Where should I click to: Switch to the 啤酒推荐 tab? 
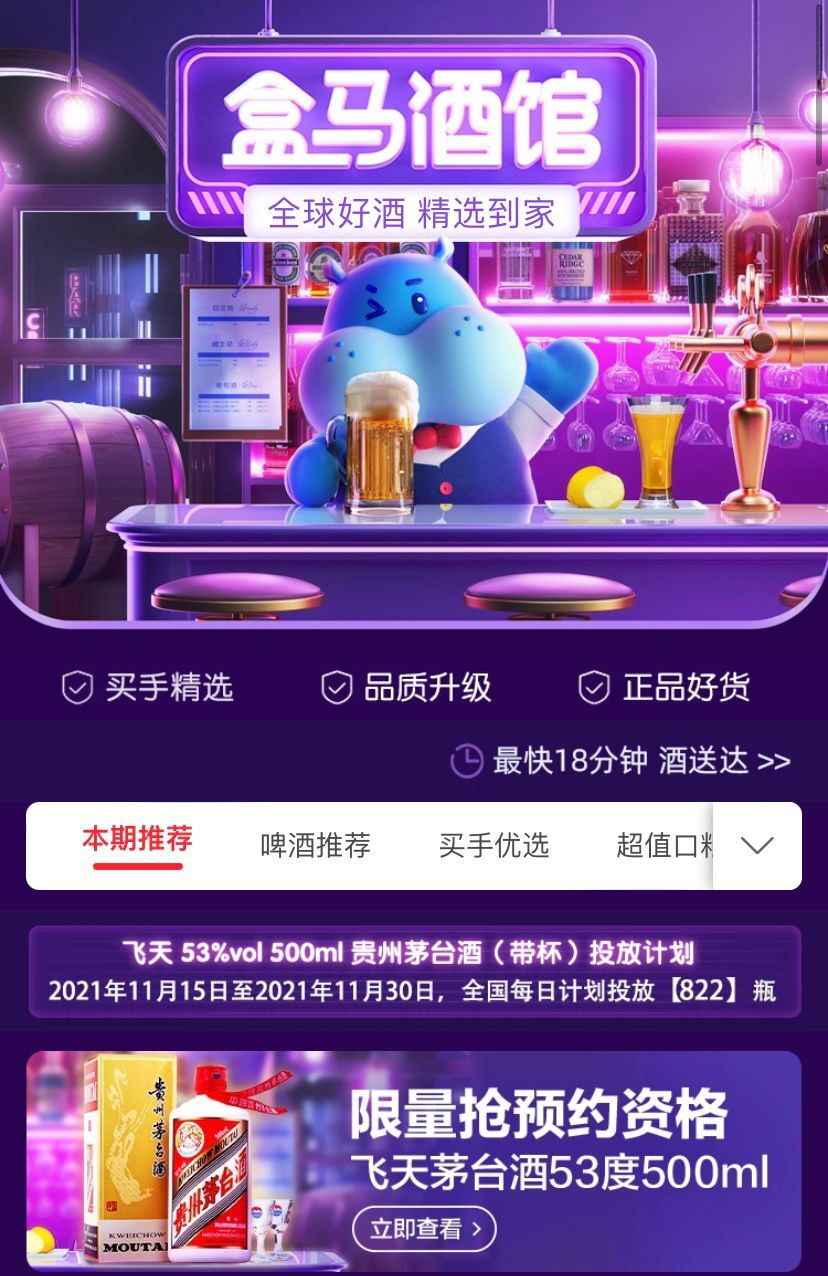[315, 845]
